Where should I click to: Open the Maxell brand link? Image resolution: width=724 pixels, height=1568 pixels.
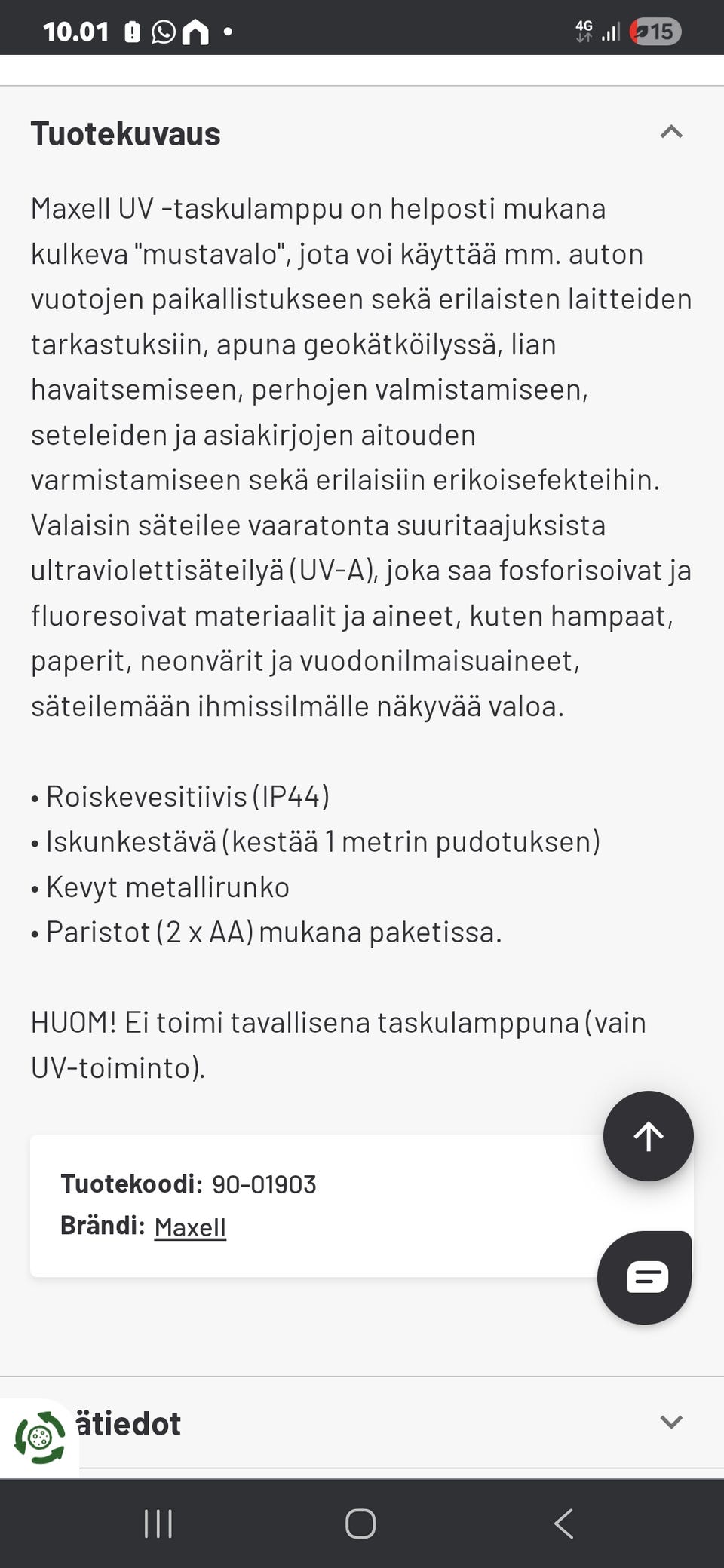pos(190,1226)
